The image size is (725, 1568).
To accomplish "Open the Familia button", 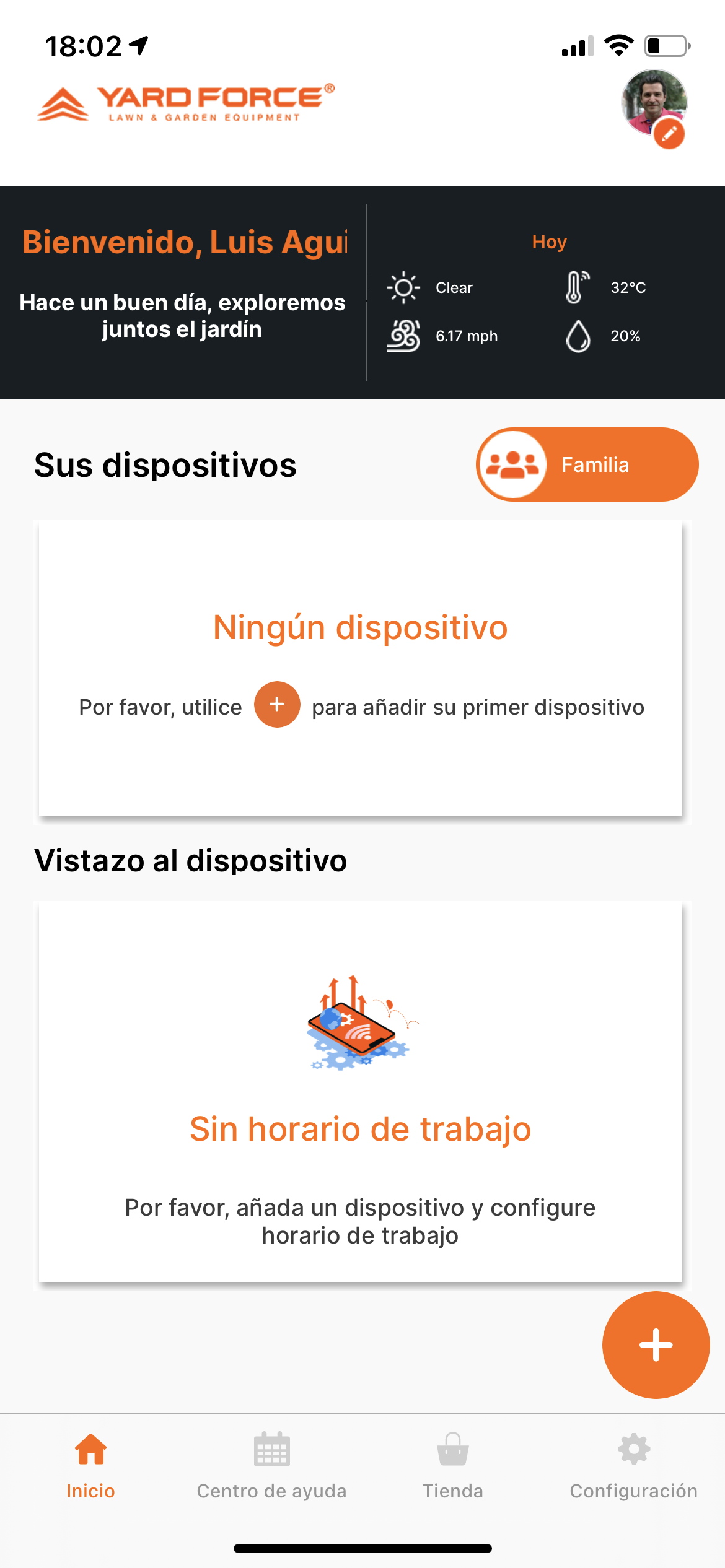I will pyautogui.click(x=587, y=464).
